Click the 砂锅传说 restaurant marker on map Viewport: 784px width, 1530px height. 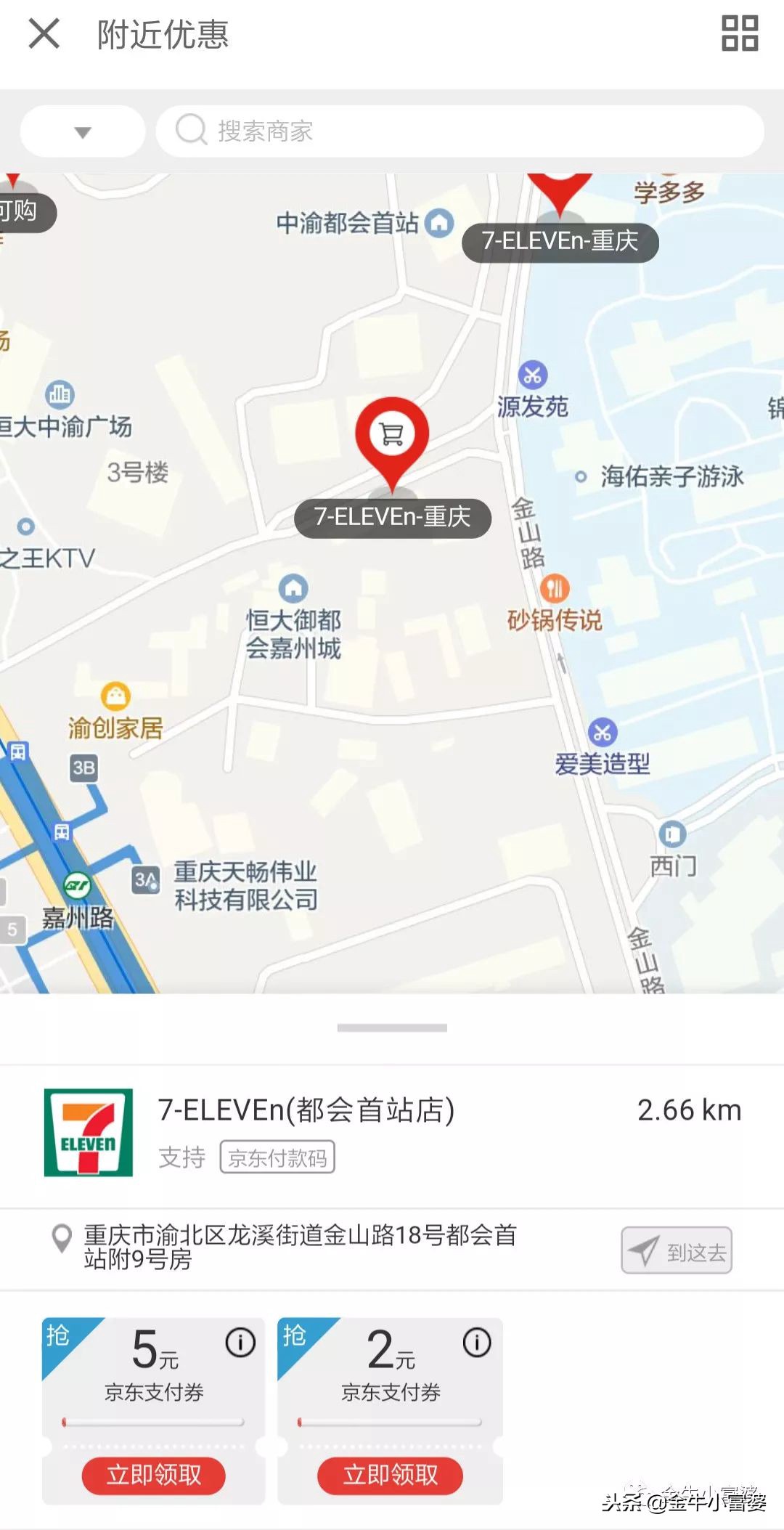pos(556,588)
